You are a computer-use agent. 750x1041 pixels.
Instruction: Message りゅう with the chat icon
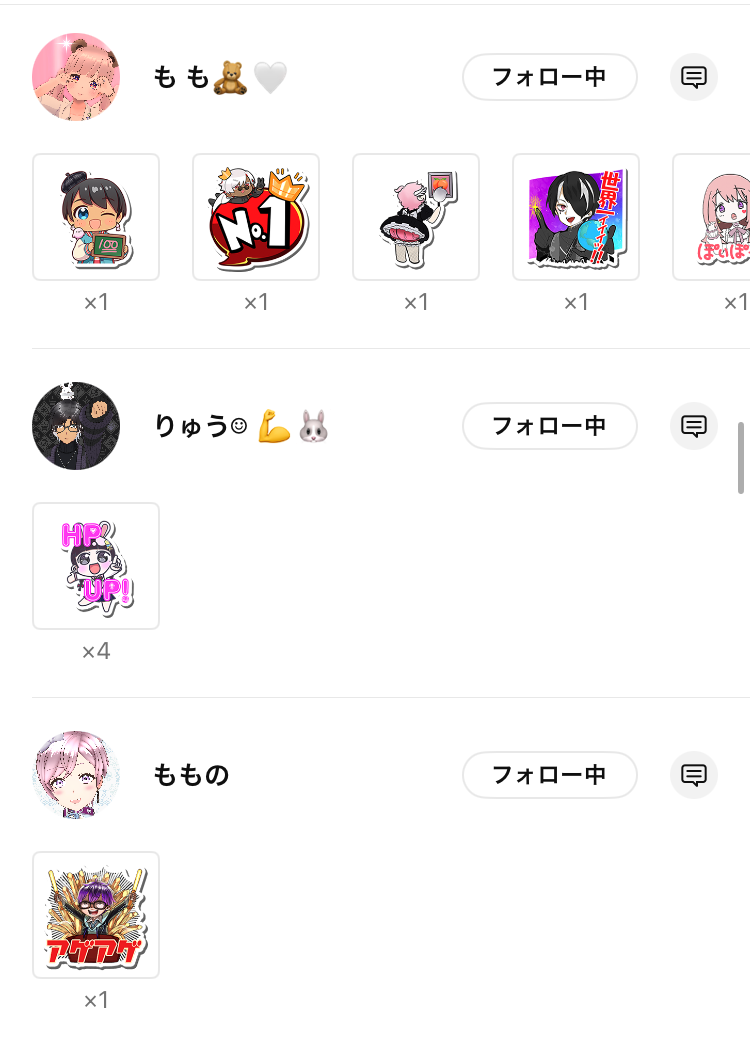[x=693, y=426]
